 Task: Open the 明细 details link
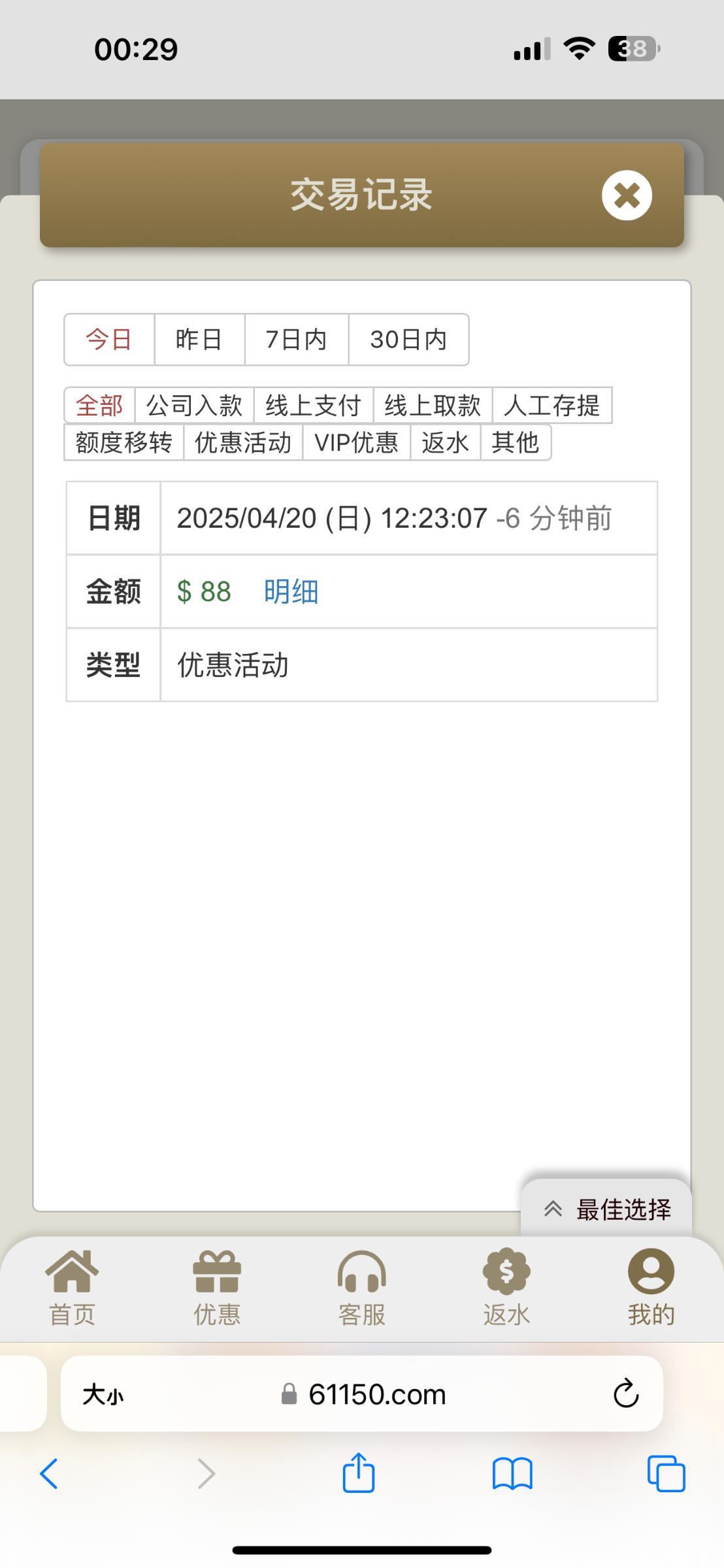[291, 592]
